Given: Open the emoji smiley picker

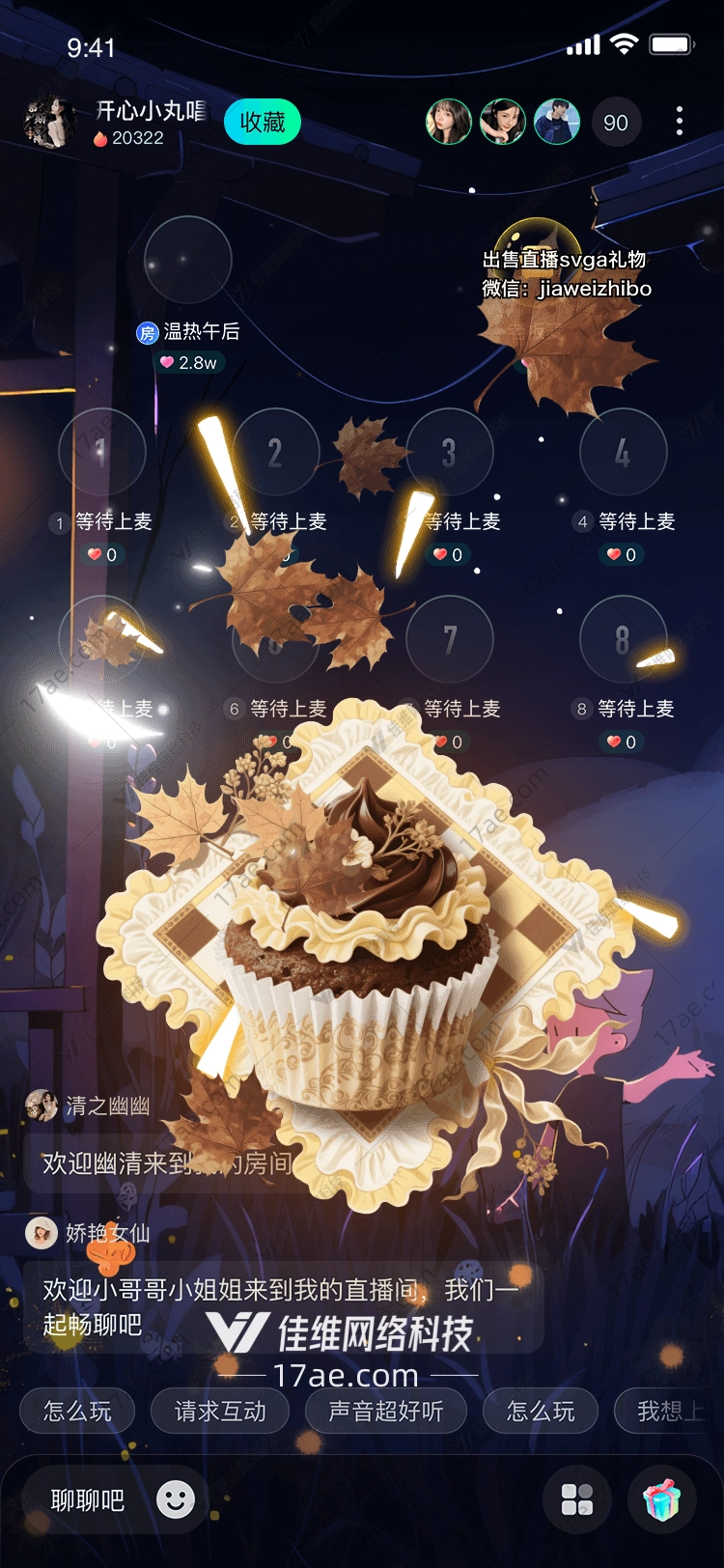Looking at the screenshot, I should click(176, 1499).
